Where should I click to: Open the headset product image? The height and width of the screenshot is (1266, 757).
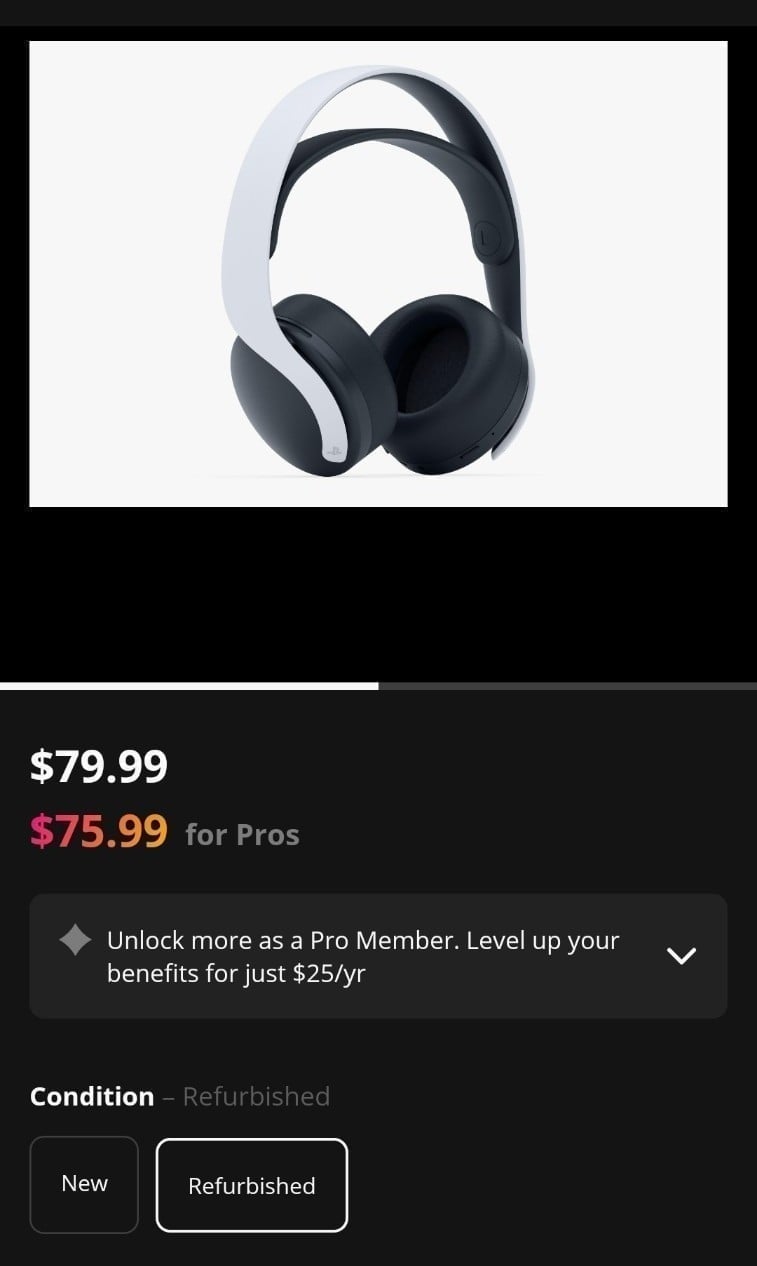pyautogui.click(x=378, y=274)
